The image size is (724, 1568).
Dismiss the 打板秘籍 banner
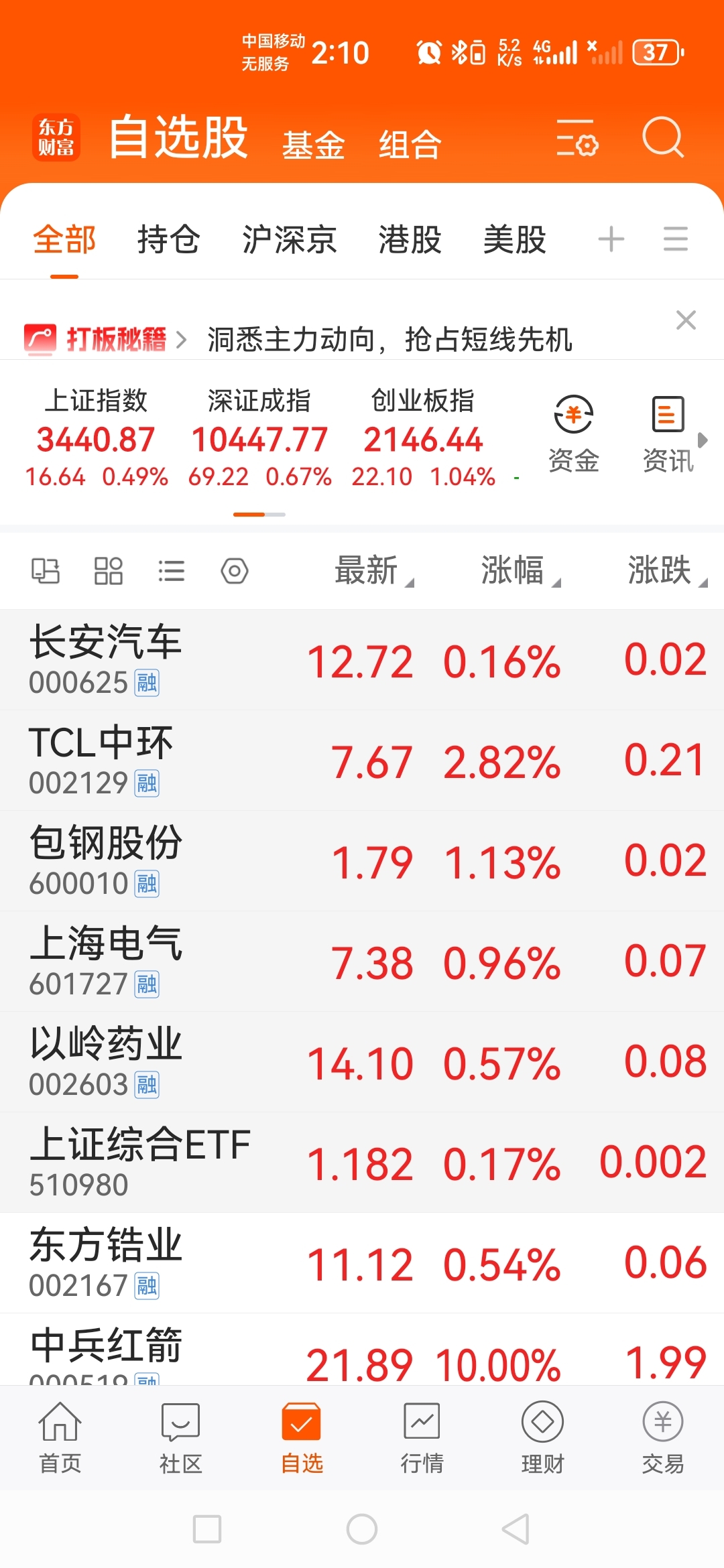[x=686, y=320]
